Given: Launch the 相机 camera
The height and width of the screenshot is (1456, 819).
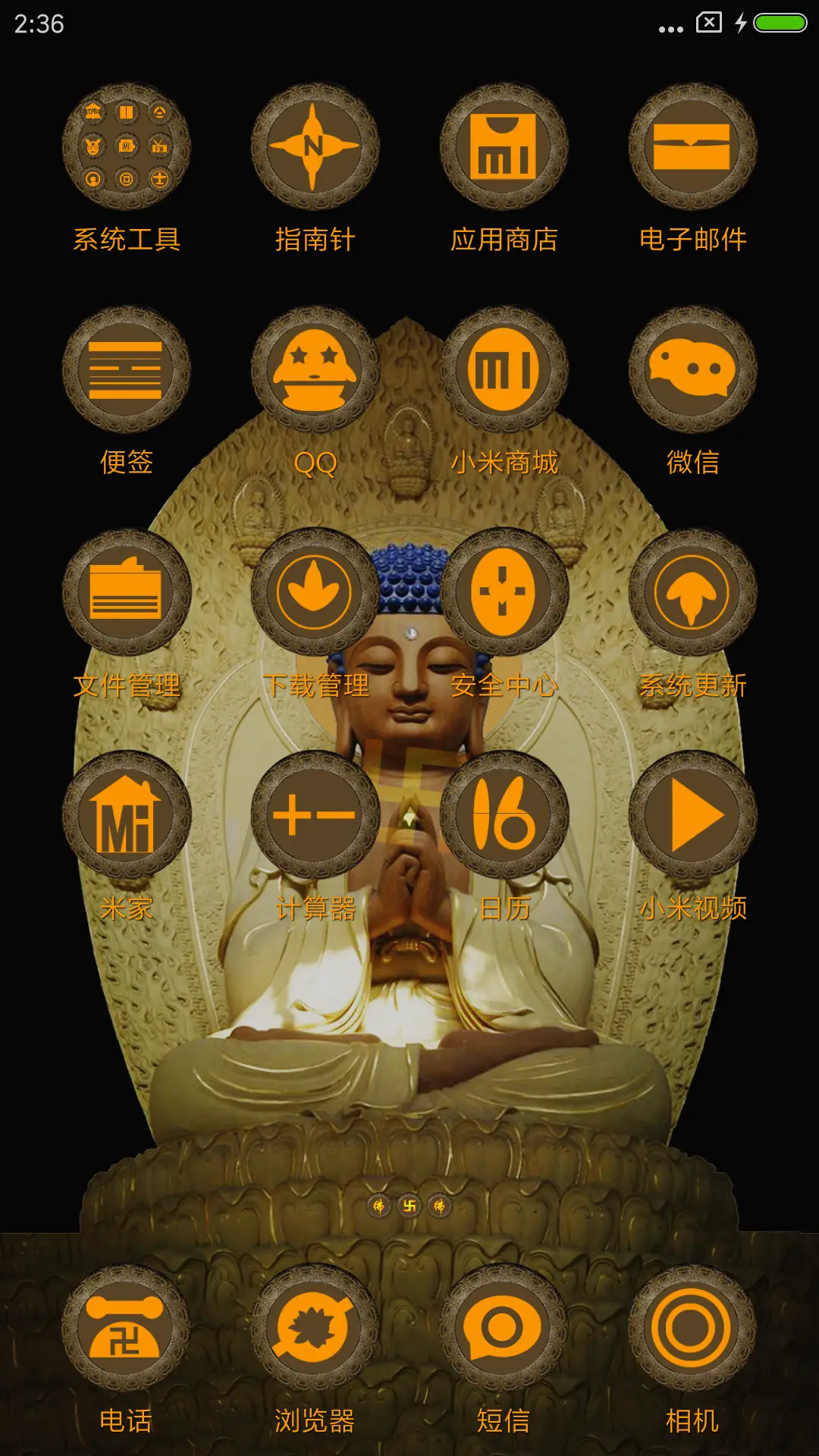Looking at the screenshot, I should point(692,1328).
